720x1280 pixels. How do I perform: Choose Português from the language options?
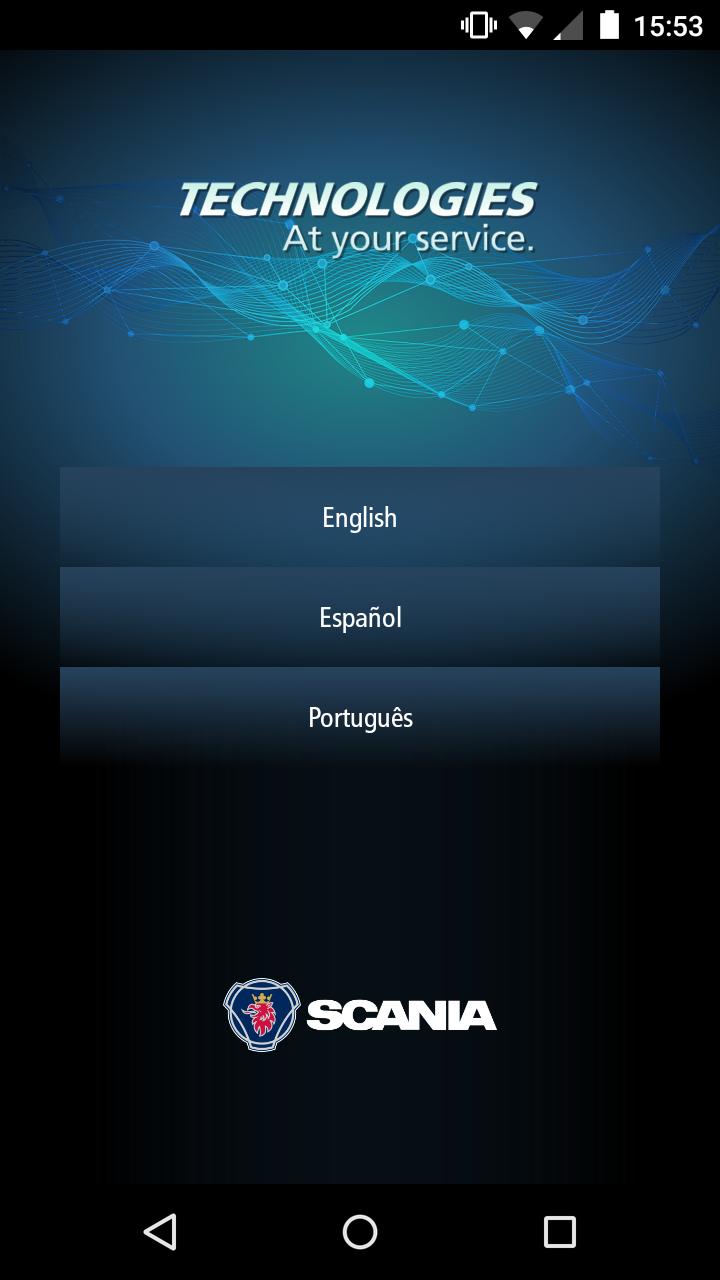(360, 716)
